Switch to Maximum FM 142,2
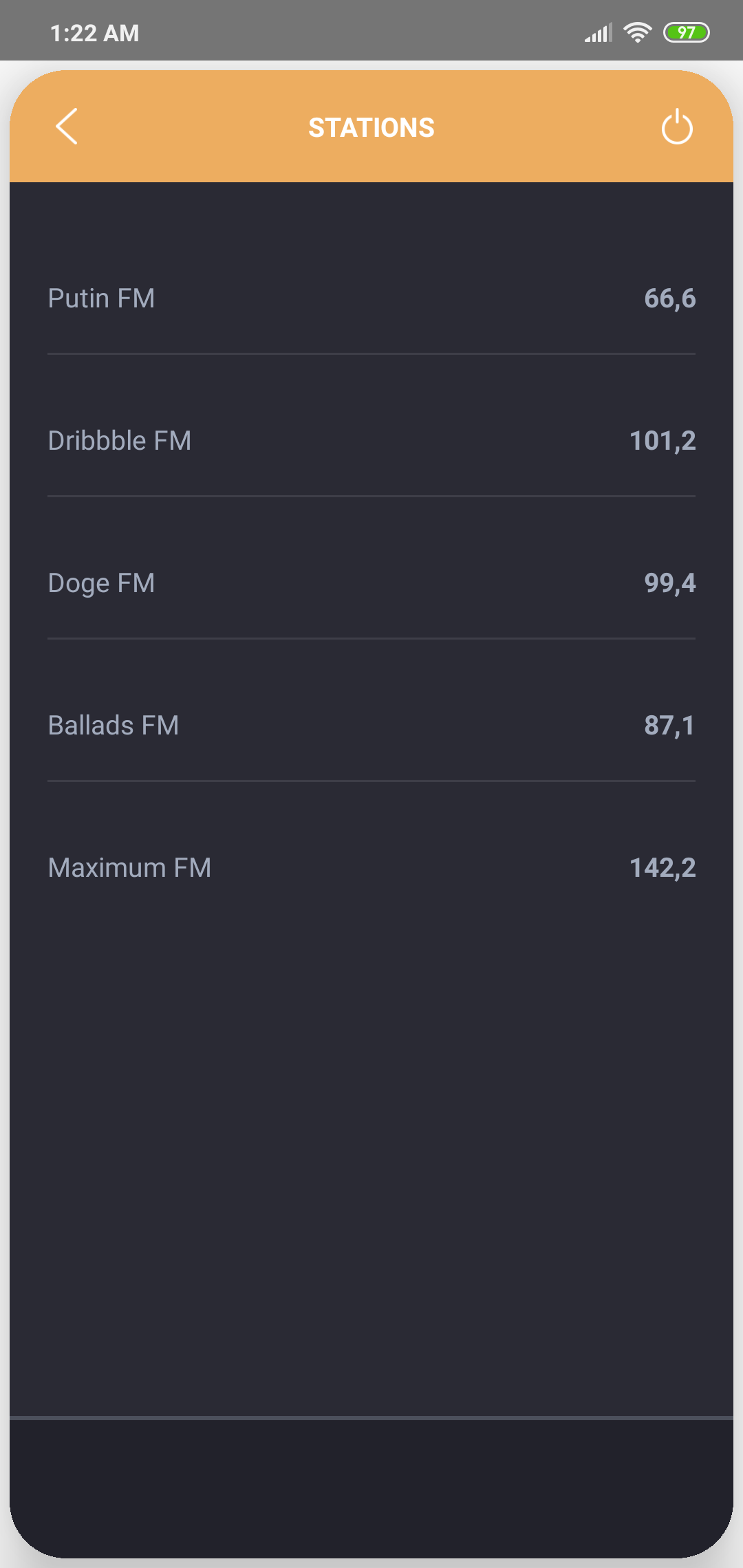The width and height of the screenshot is (743, 1568). 371,868
